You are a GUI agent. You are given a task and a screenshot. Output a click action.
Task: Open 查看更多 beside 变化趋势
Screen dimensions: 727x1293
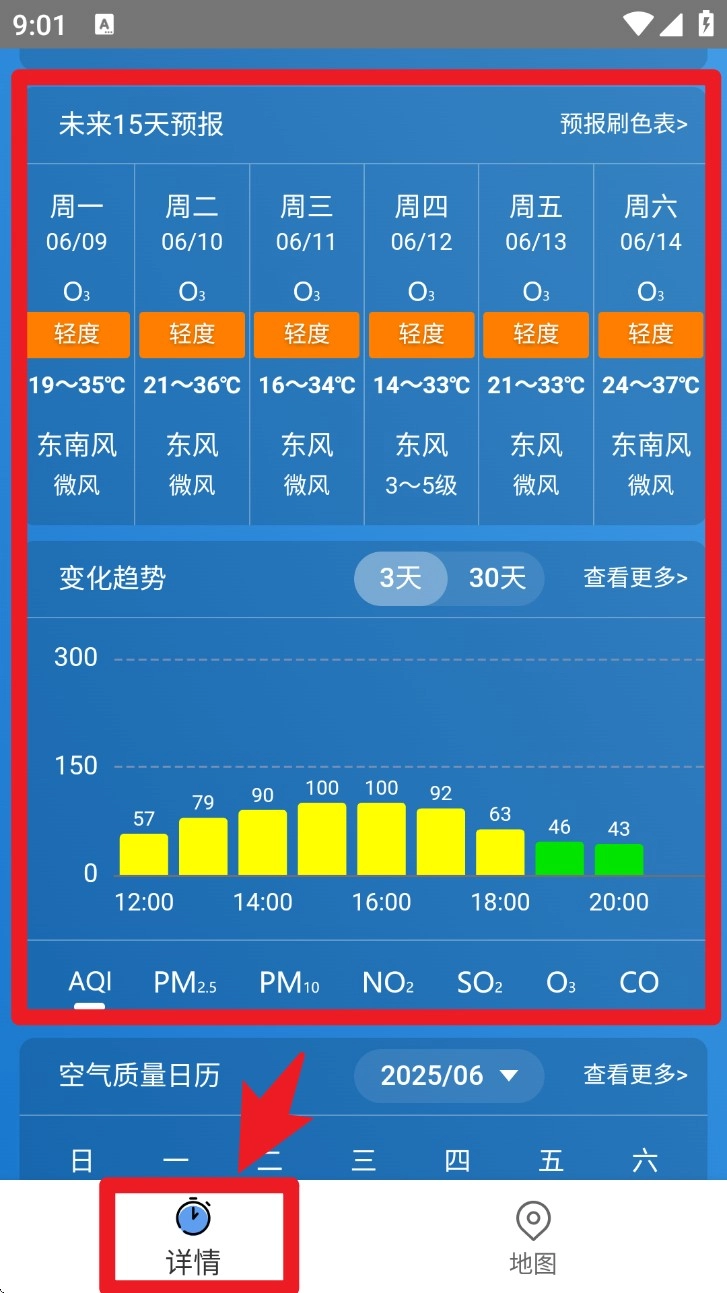(635, 578)
